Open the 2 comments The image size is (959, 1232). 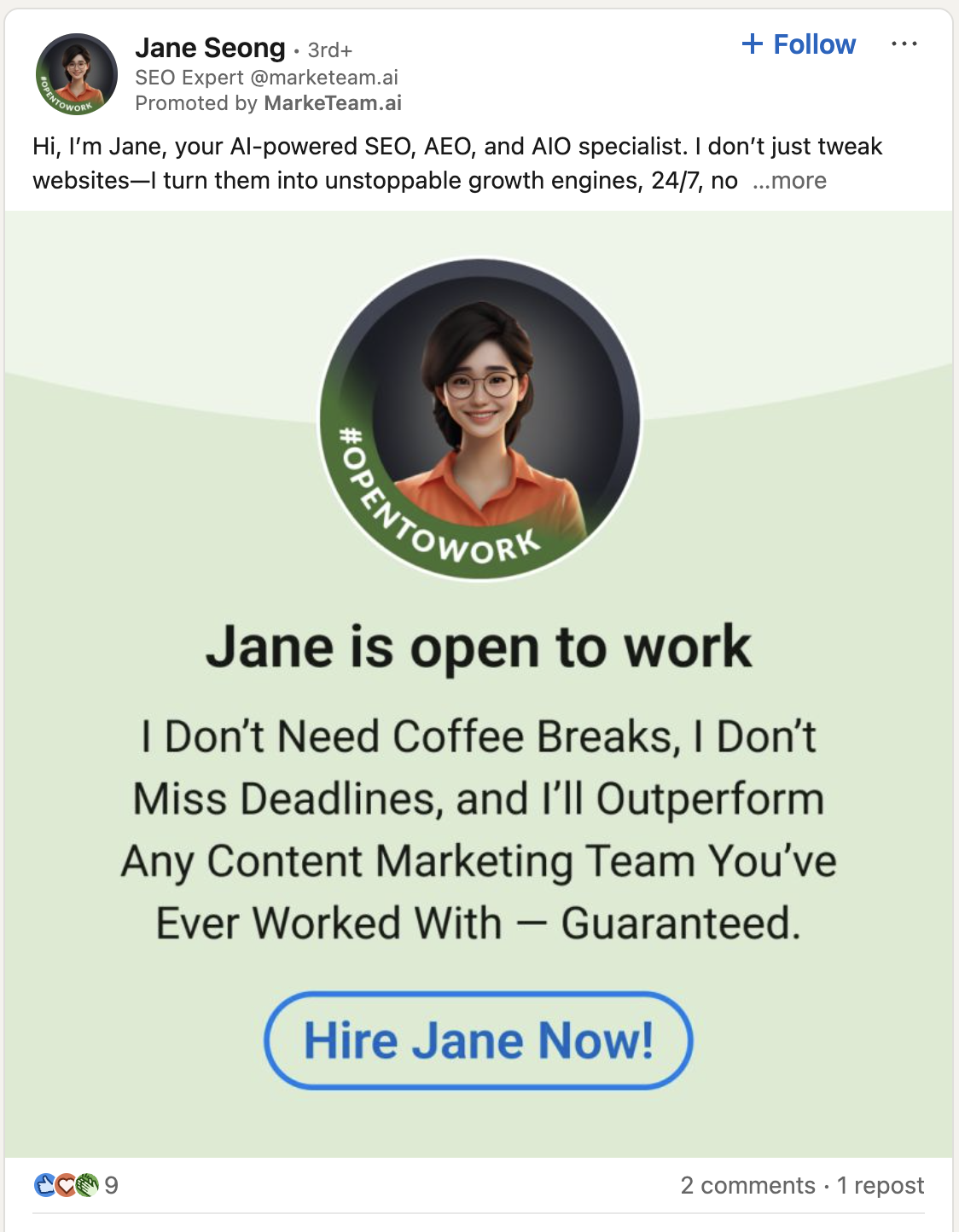(x=747, y=1185)
